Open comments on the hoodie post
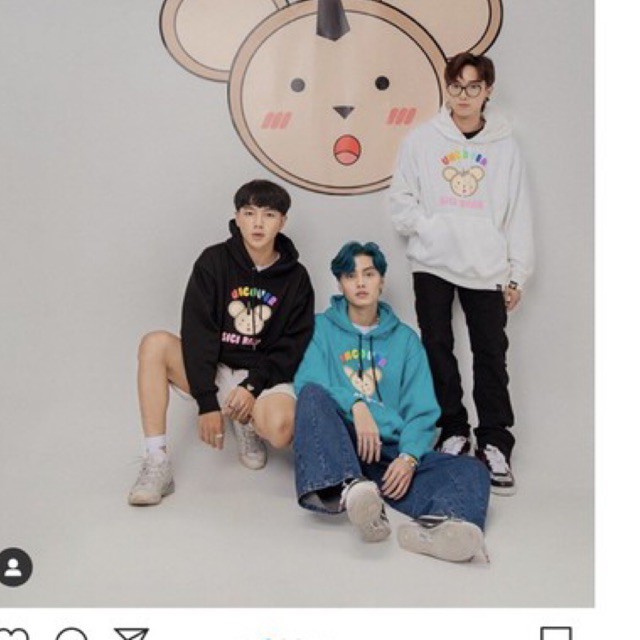The image size is (640, 640). 71,634
